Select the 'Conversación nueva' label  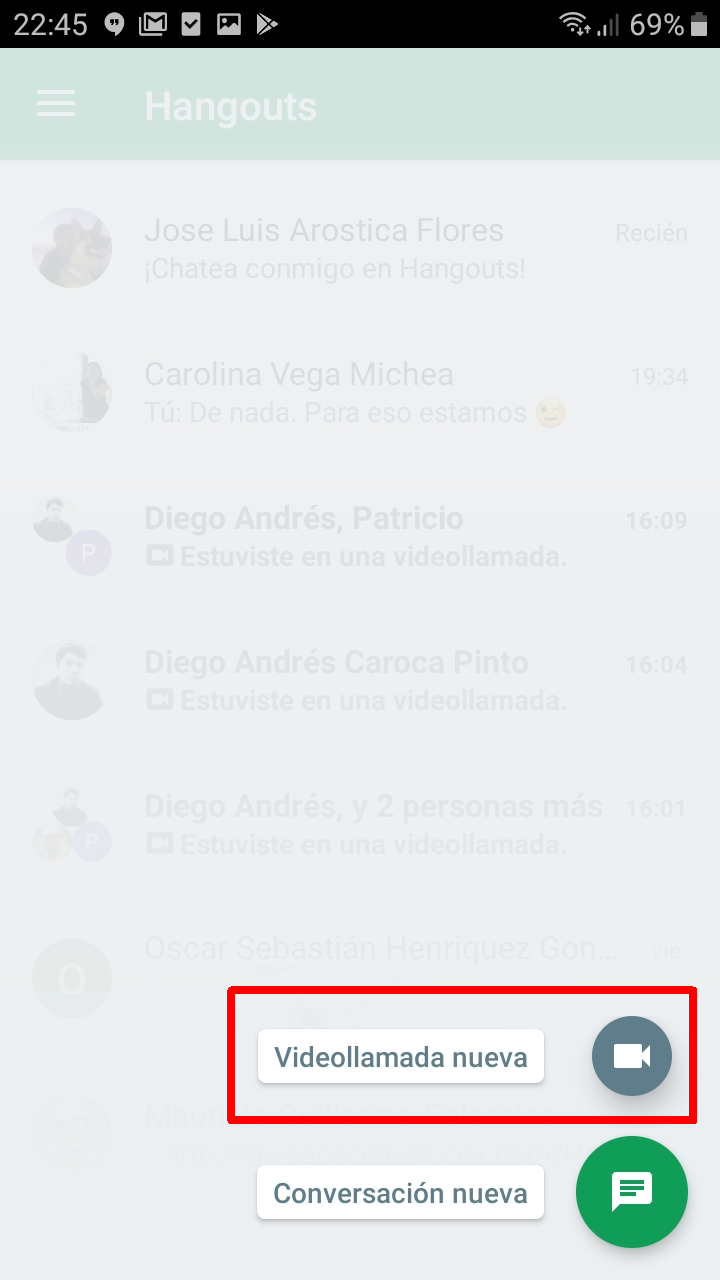click(400, 1193)
